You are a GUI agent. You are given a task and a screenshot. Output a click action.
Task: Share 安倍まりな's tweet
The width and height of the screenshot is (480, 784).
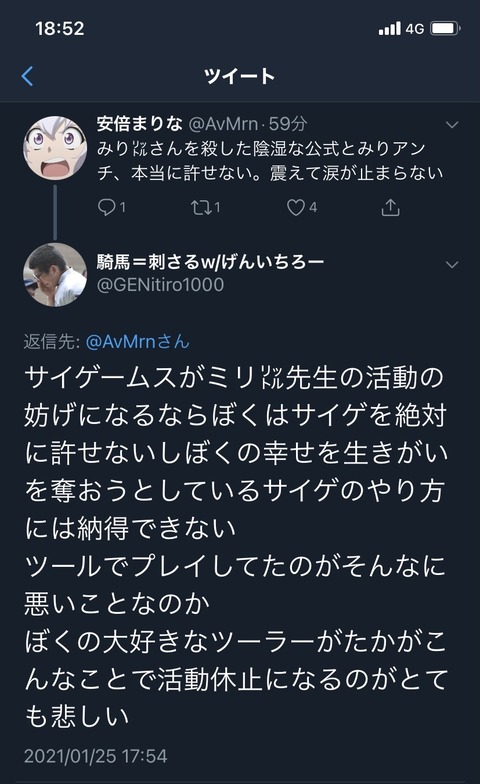click(x=390, y=206)
